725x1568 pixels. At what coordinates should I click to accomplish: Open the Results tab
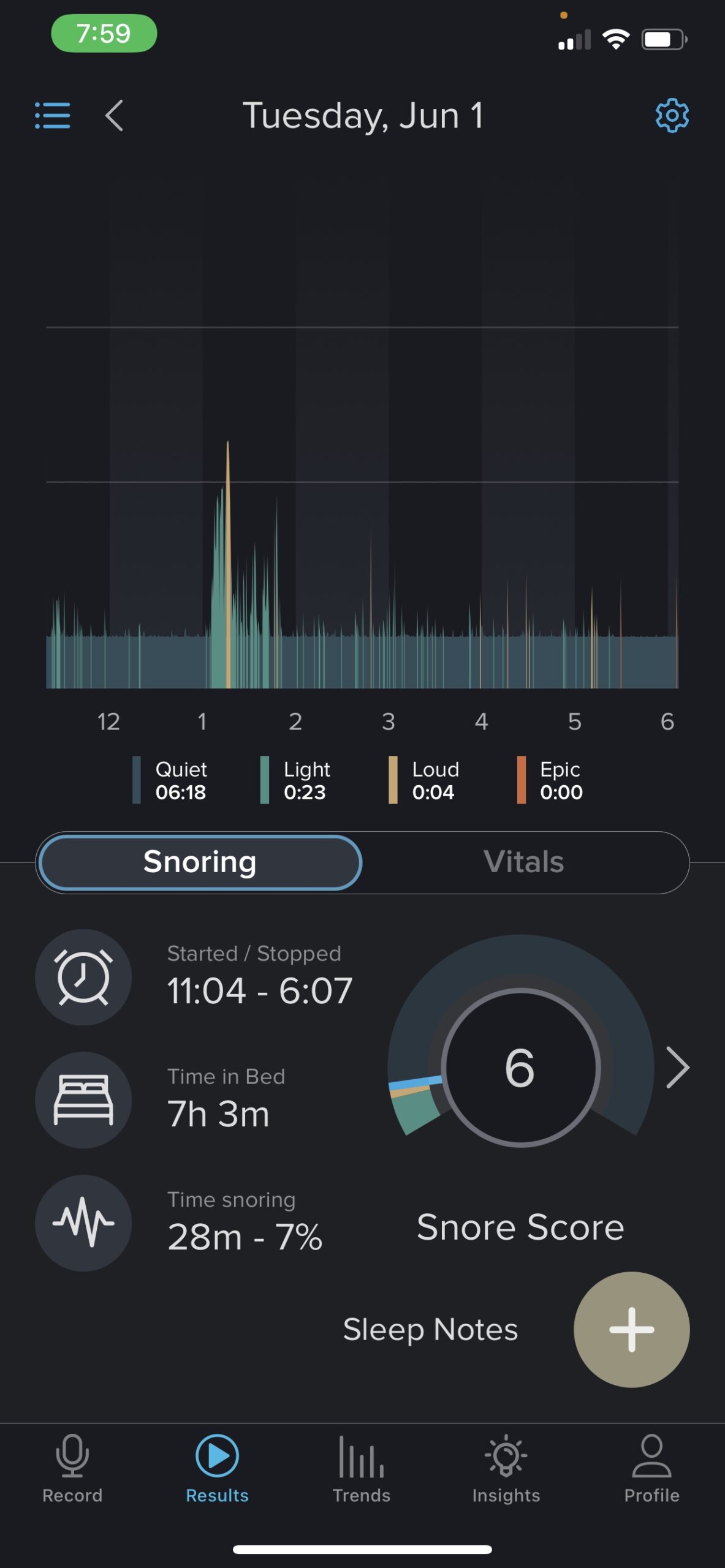click(x=217, y=1468)
